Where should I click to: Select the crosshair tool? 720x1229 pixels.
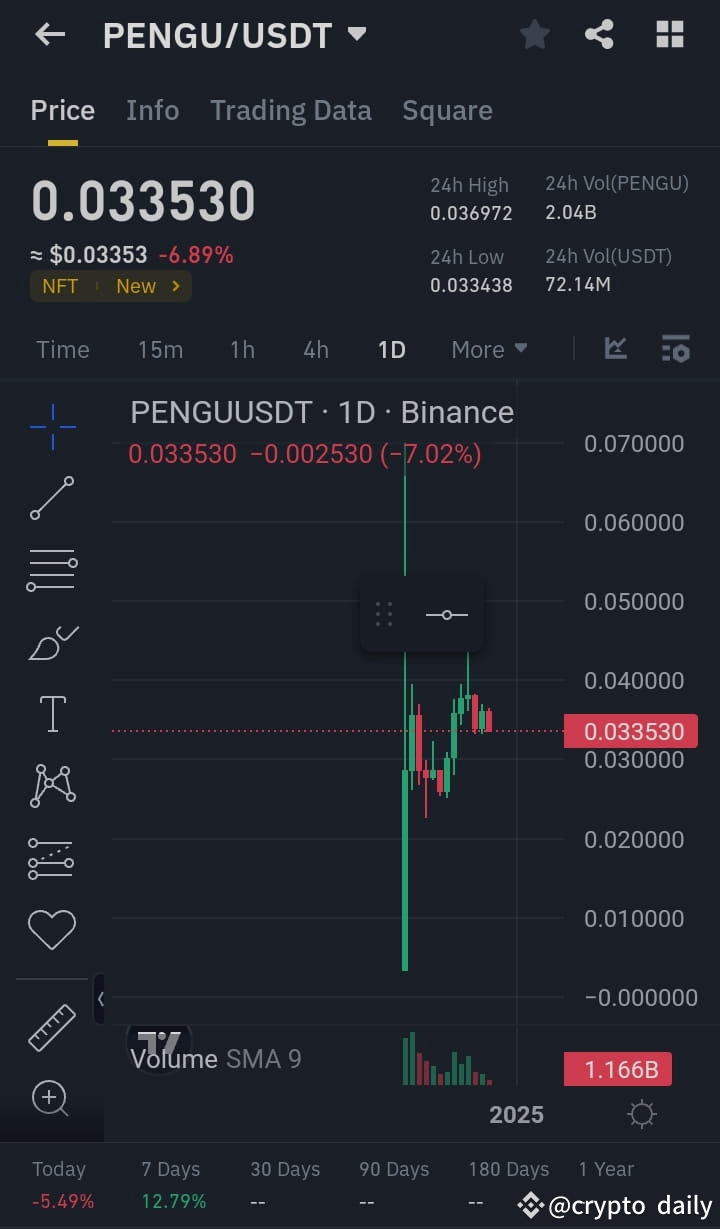click(x=52, y=427)
